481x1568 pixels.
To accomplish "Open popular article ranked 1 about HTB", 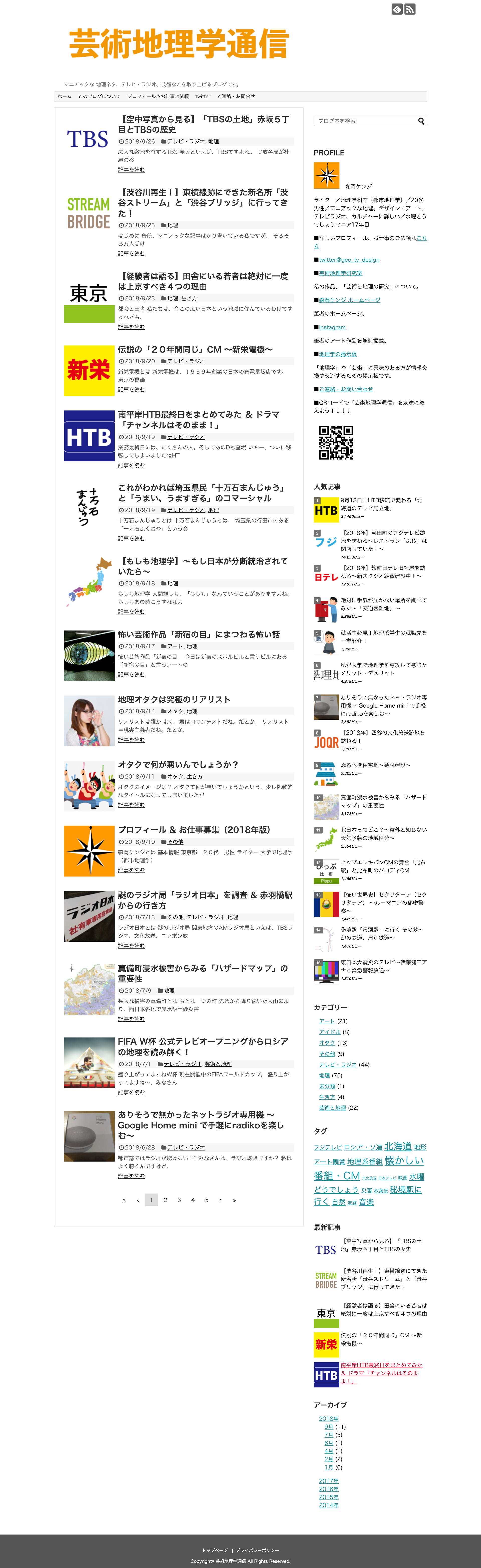I will (381, 504).
